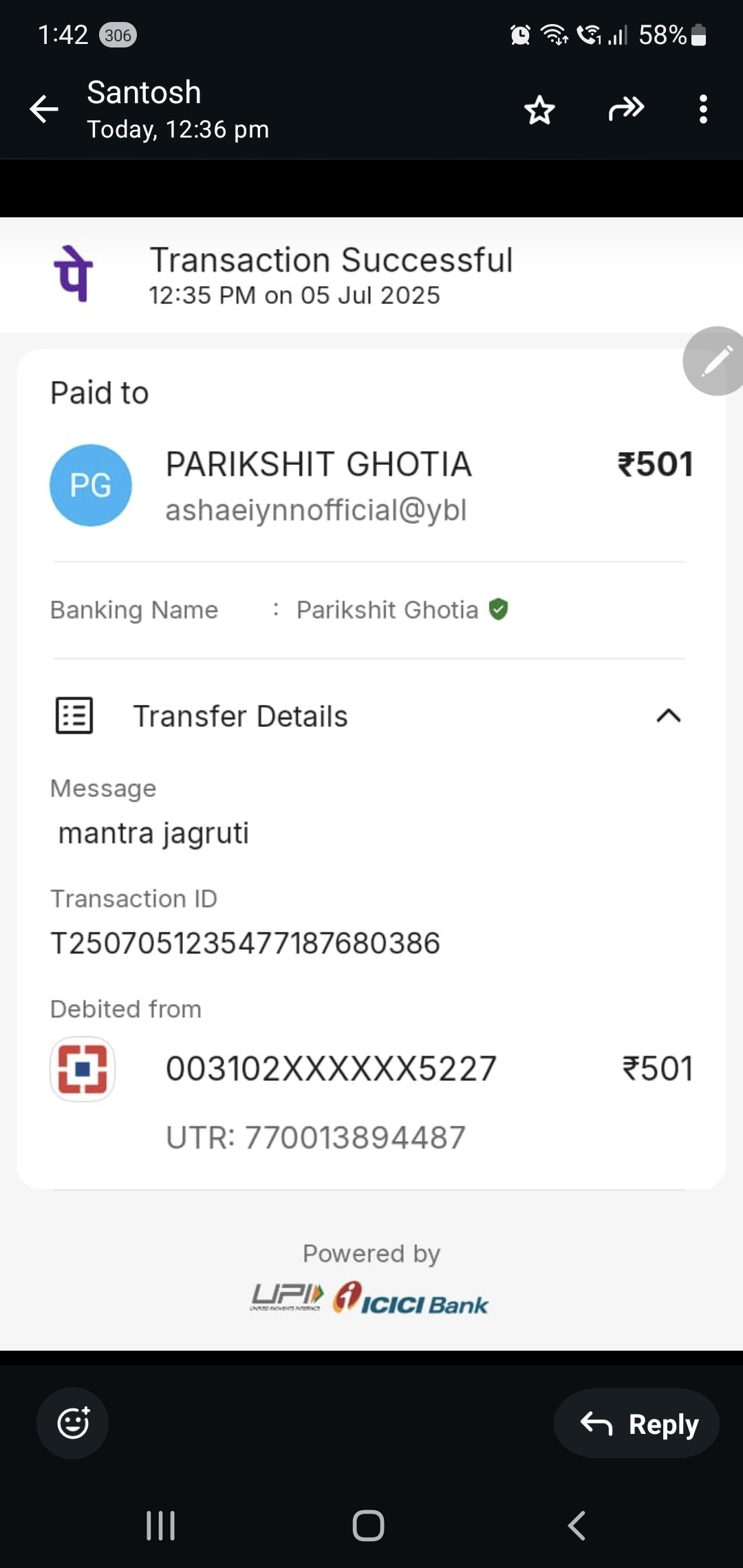
Task: Open the three-dot overflow menu
Action: point(702,109)
